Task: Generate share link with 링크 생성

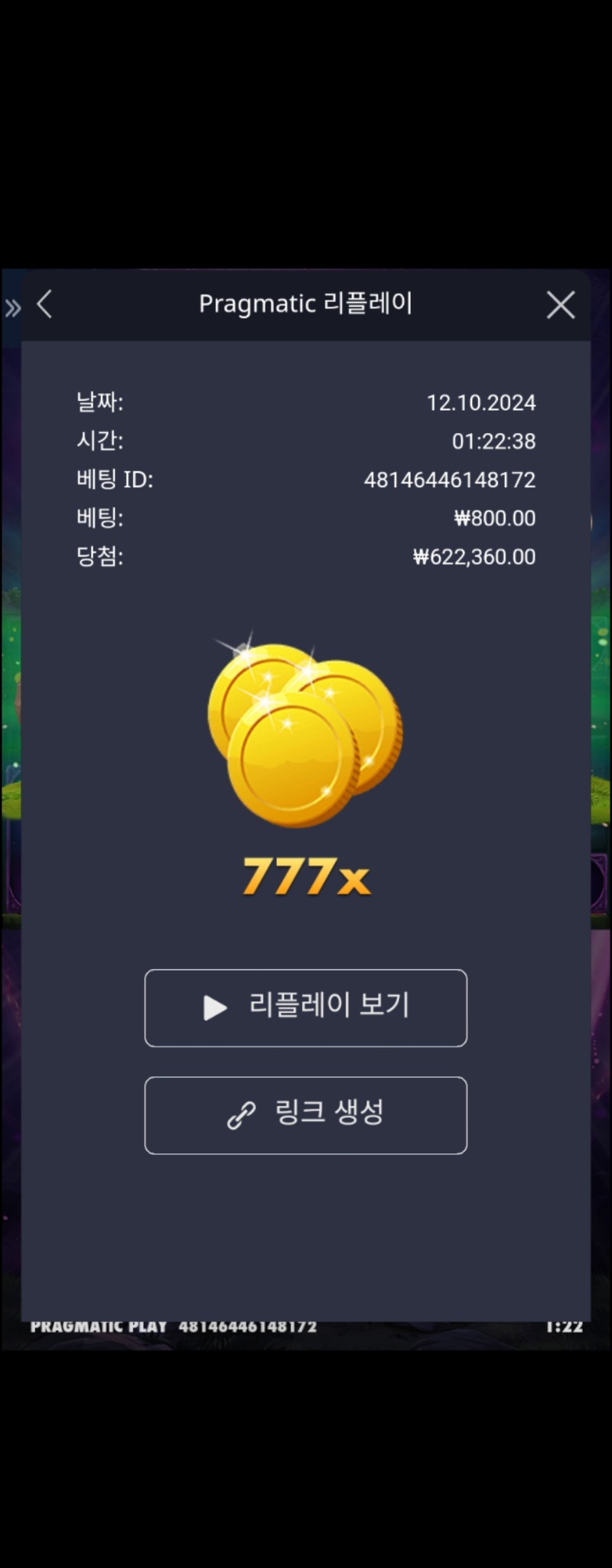Action: point(305,1114)
